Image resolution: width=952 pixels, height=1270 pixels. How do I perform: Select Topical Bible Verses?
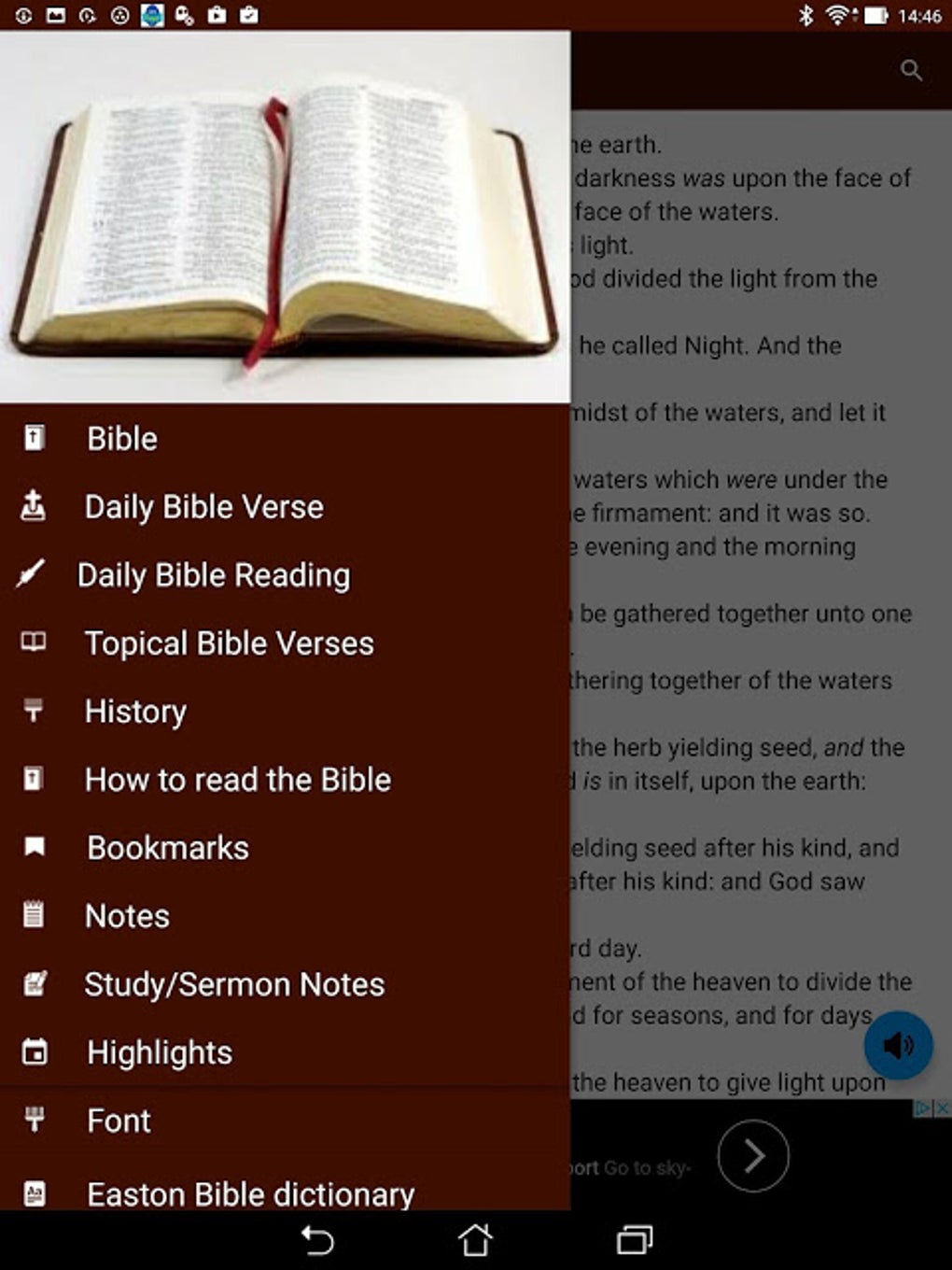tap(229, 643)
